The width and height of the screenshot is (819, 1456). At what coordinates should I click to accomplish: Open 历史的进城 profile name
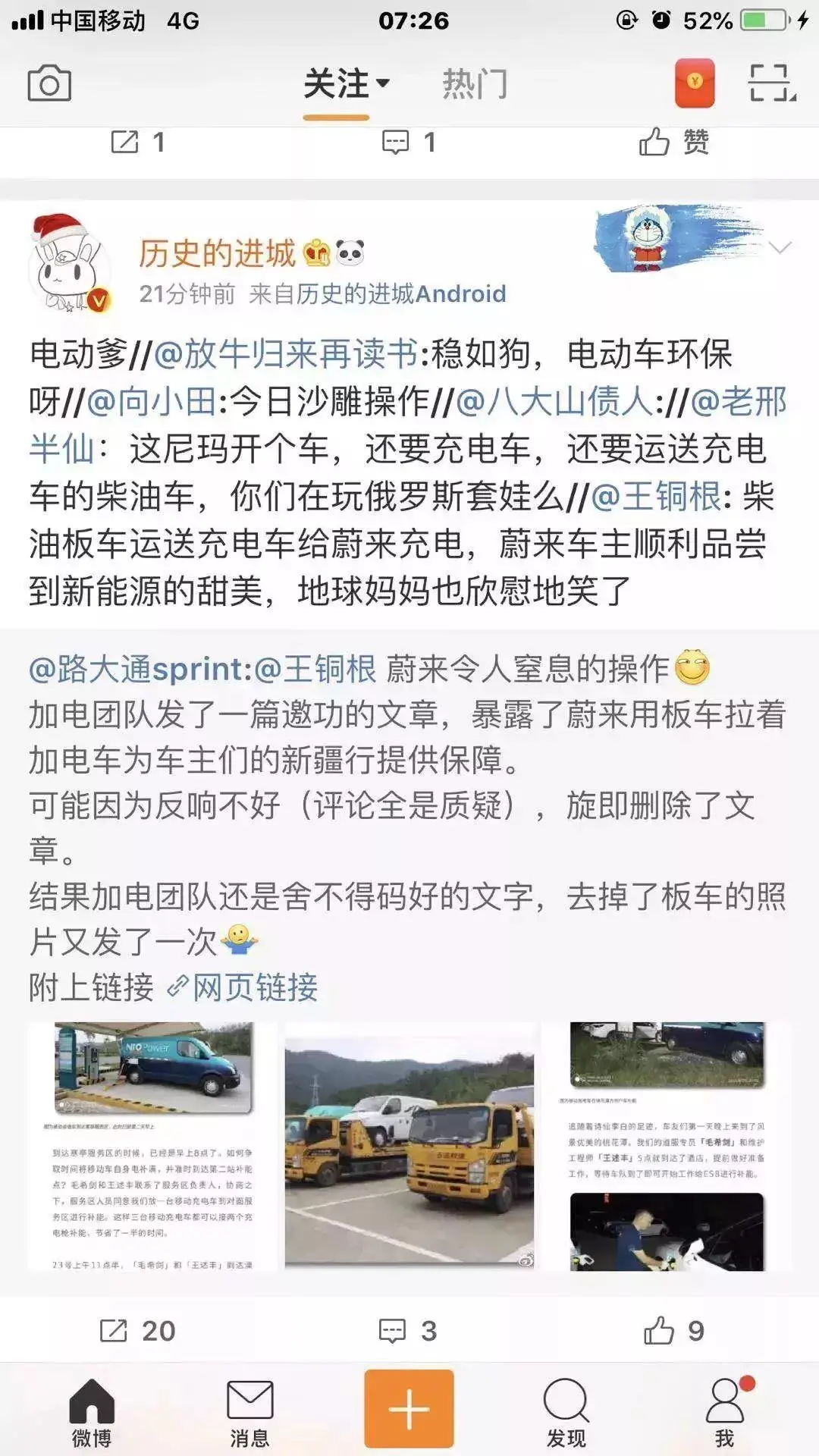[217, 253]
